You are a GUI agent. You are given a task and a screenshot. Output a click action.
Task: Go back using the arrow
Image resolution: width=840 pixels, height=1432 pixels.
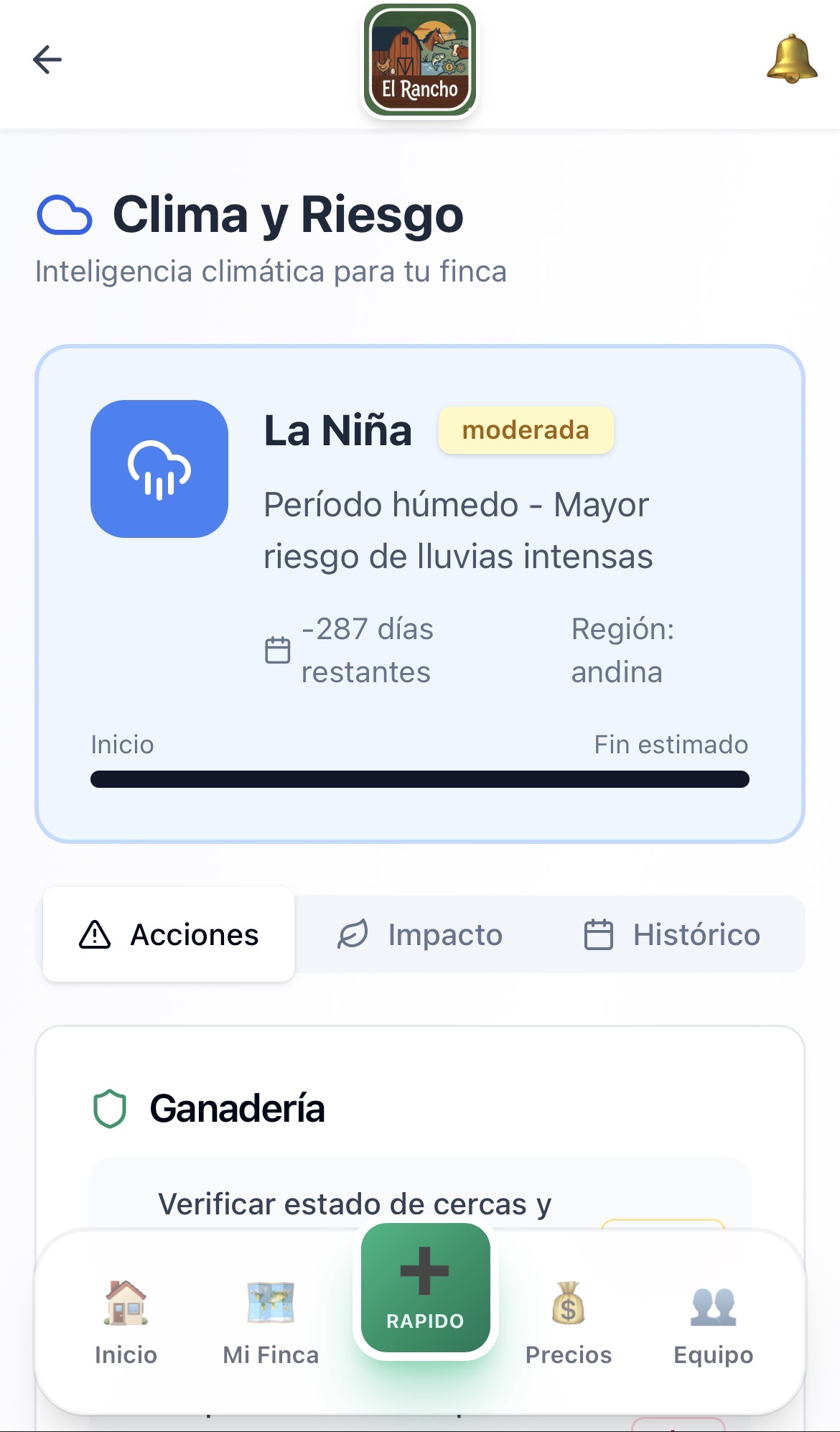46,59
